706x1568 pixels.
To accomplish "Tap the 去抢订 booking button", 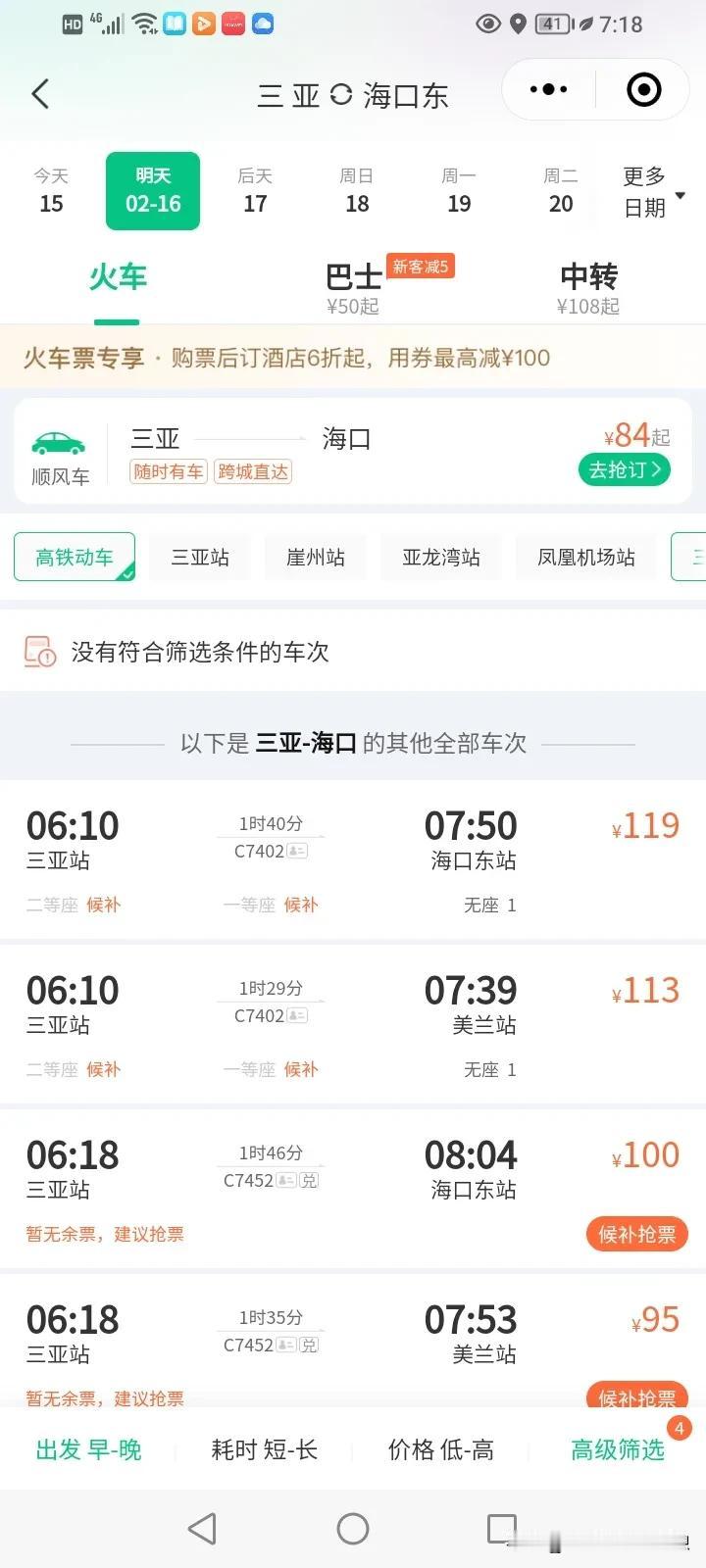I will click(624, 469).
